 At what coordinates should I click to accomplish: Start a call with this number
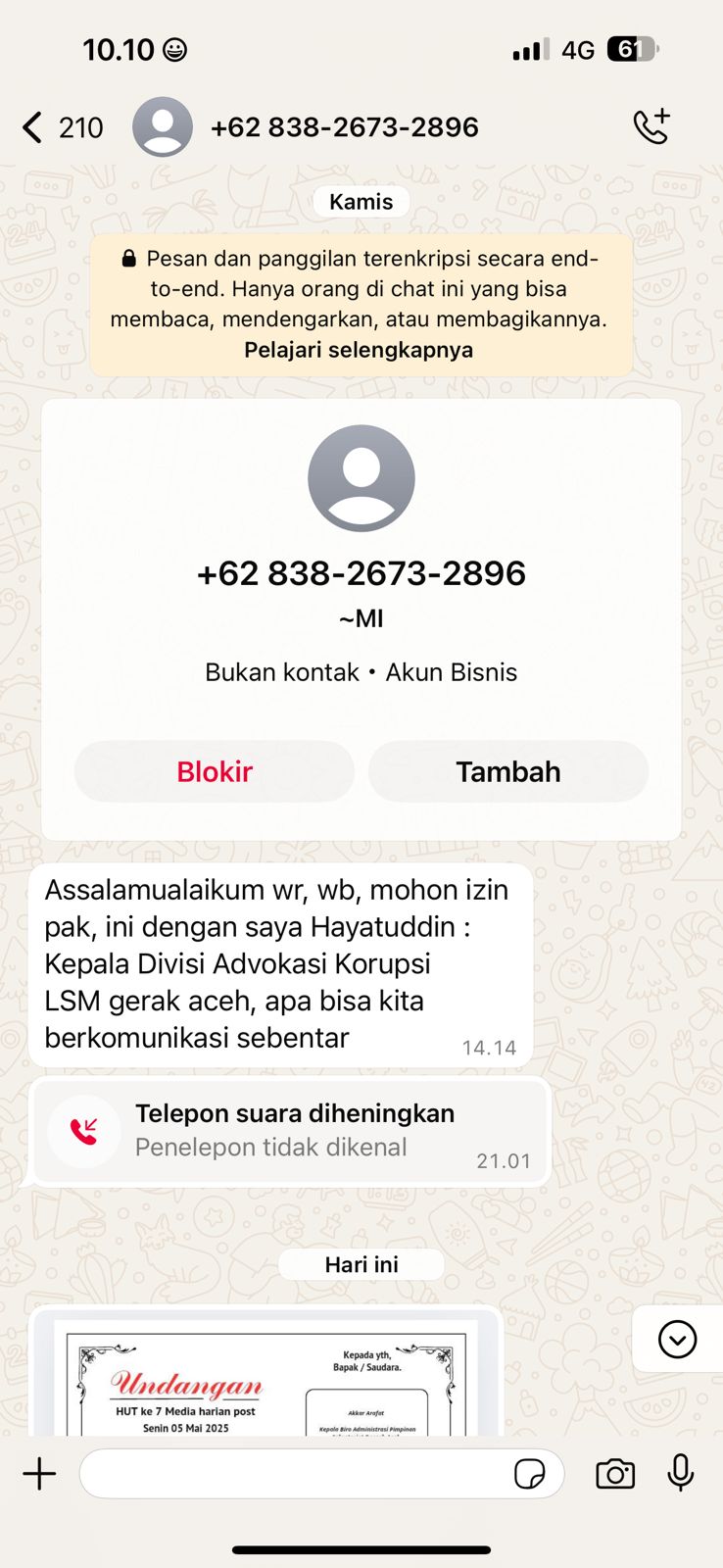pyautogui.click(x=651, y=126)
